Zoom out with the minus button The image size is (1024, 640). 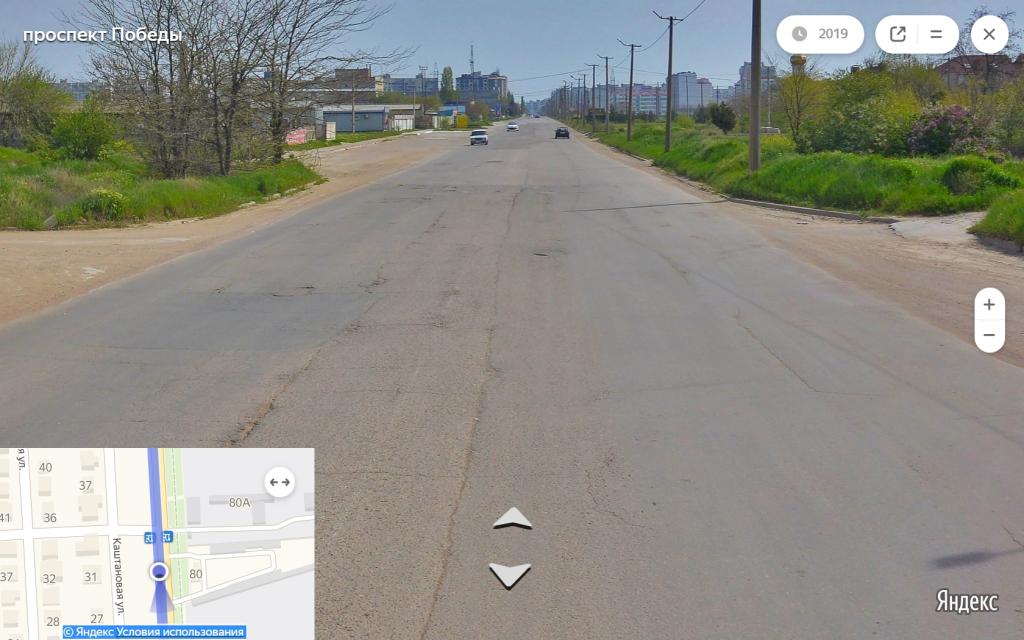pyautogui.click(x=989, y=335)
